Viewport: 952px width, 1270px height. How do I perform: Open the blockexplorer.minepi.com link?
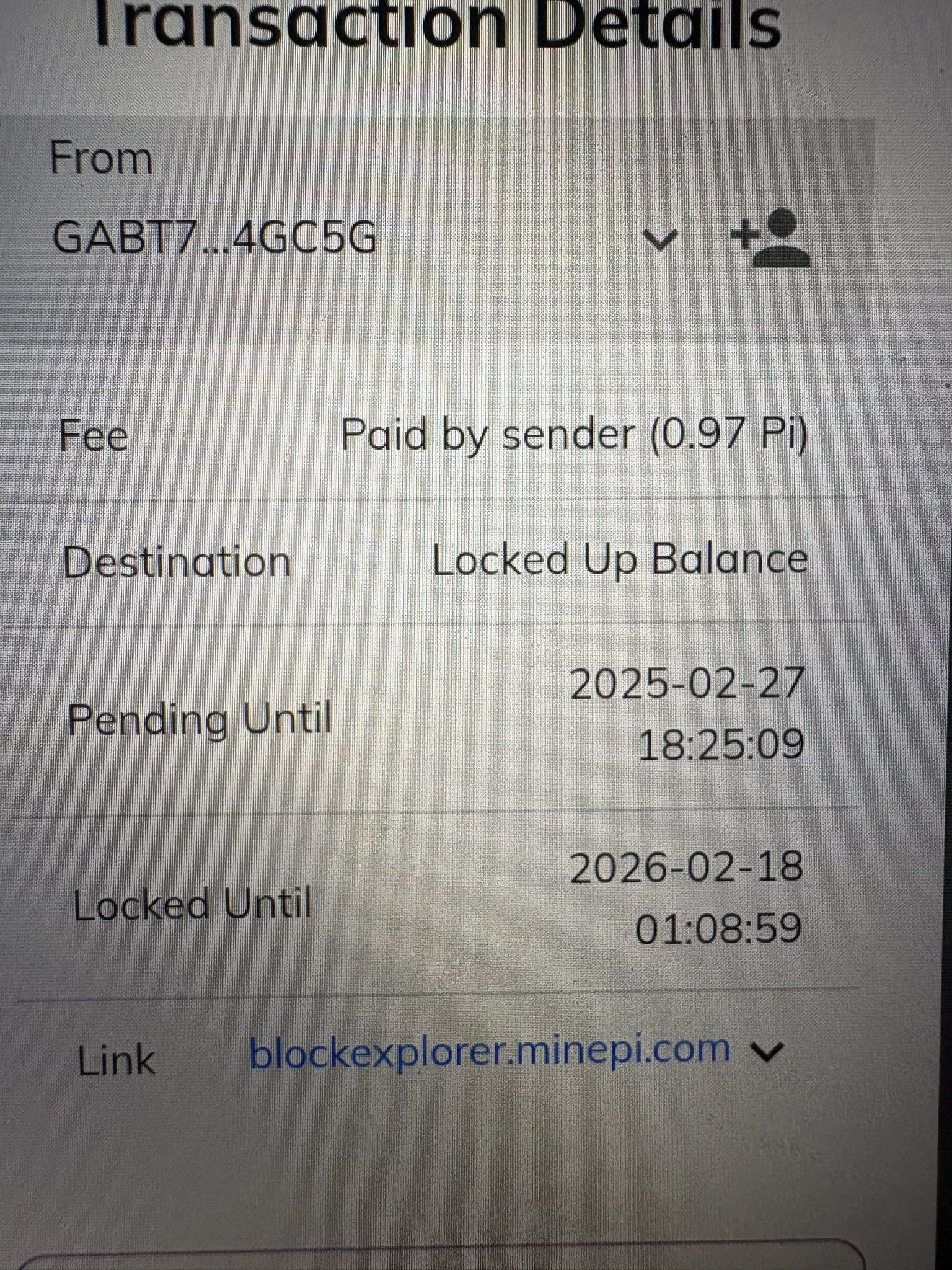click(490, 1050)
